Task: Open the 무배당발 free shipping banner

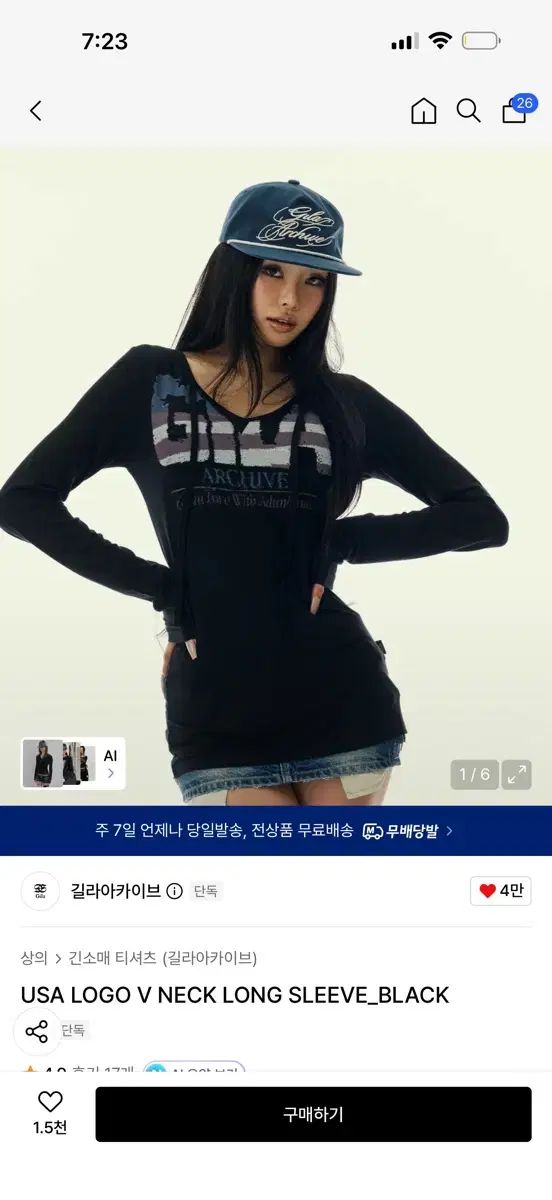Action: tap(276, 831)
